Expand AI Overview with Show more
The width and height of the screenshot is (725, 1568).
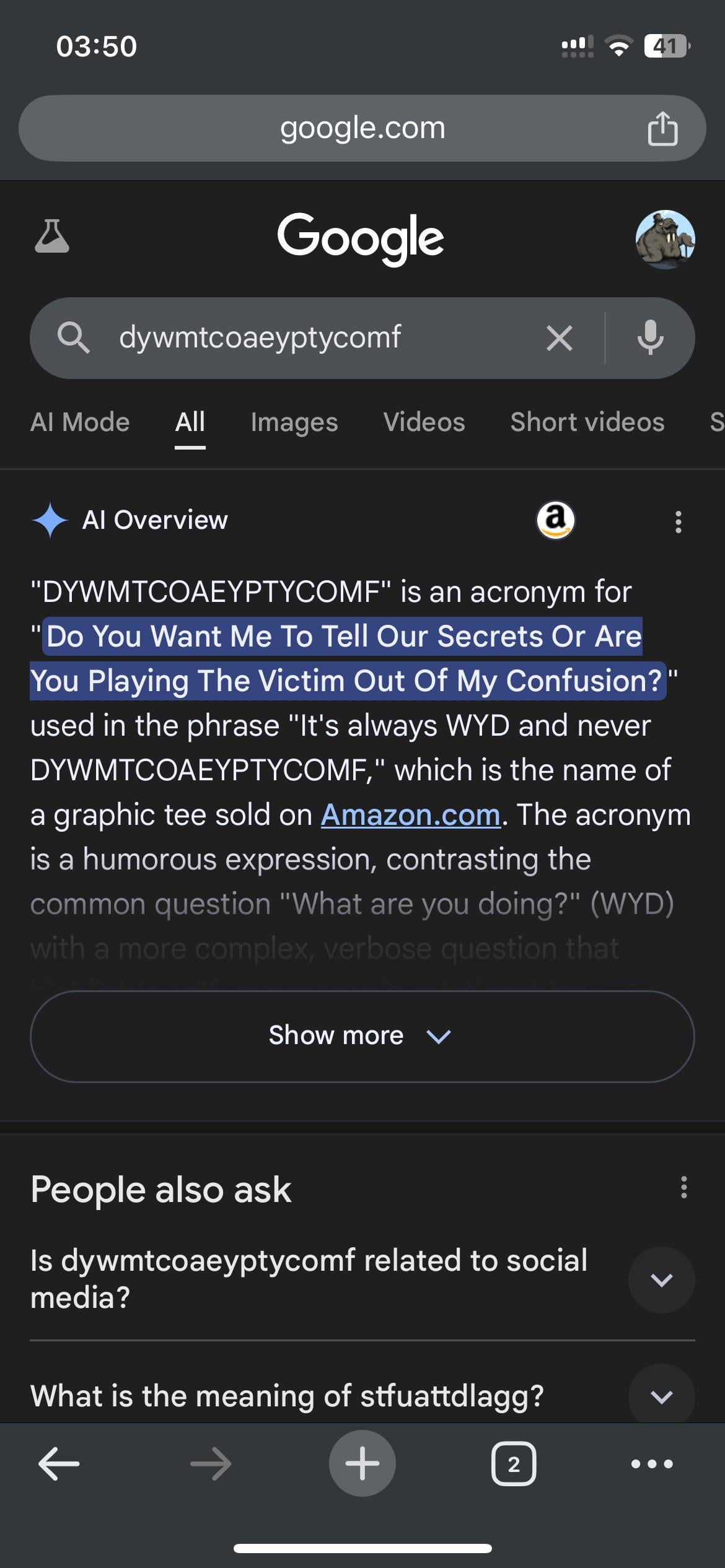click(x=362, y=1036)
